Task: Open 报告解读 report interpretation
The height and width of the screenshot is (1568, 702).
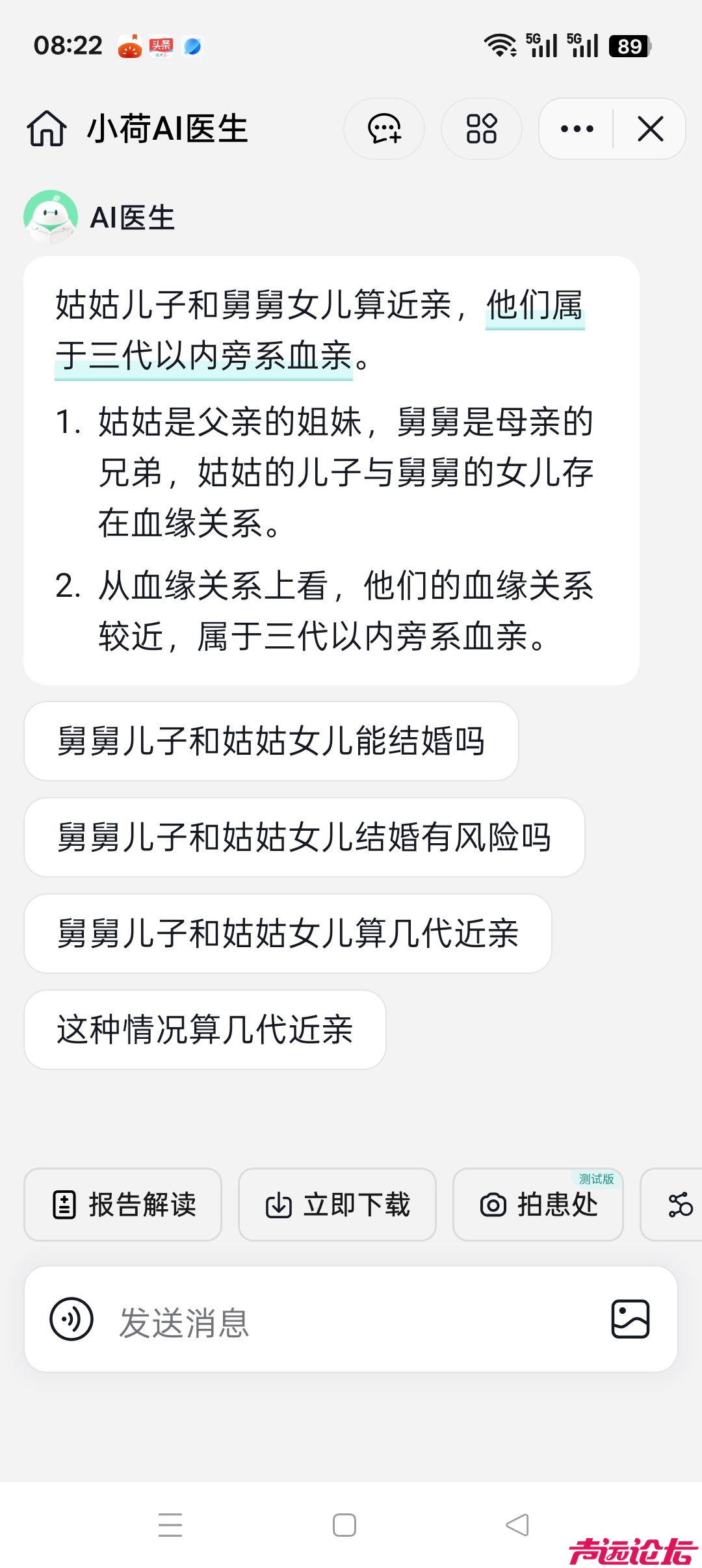Action: [x=123, y=1205]
